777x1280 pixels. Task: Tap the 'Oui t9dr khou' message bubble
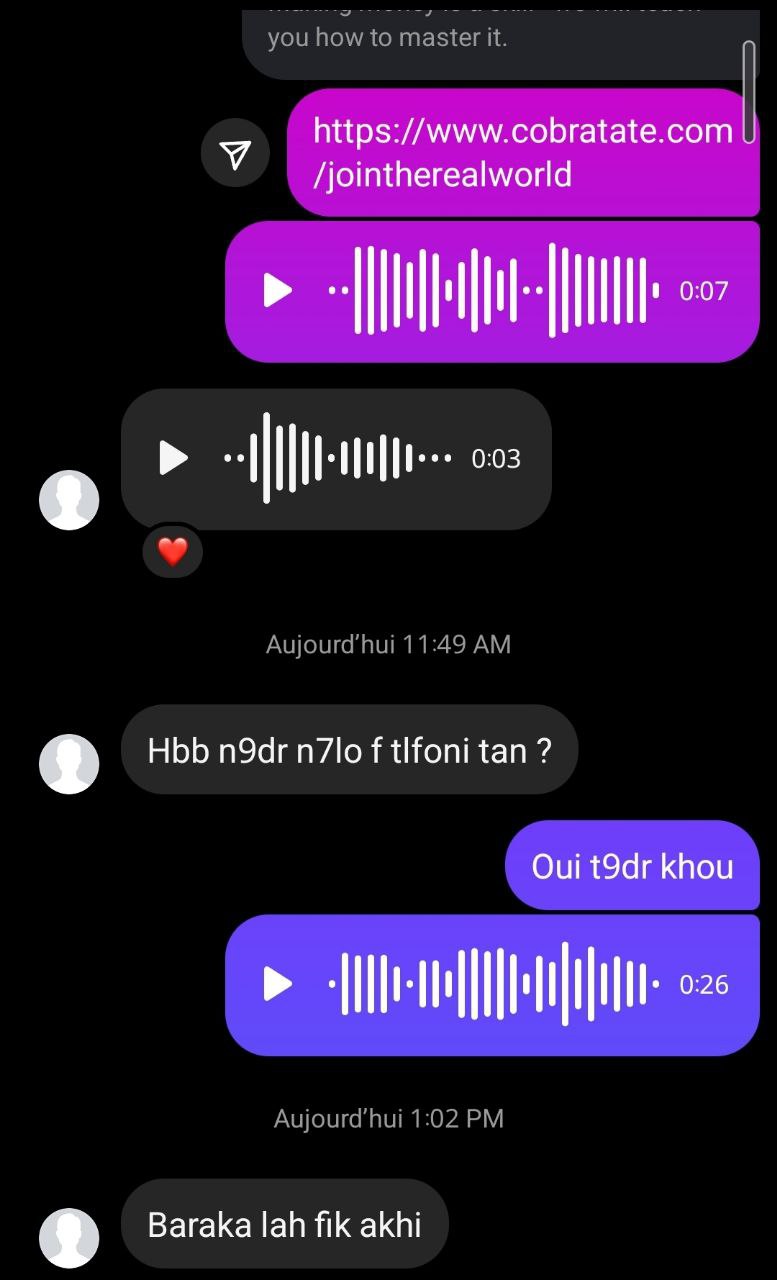[632, 866]
